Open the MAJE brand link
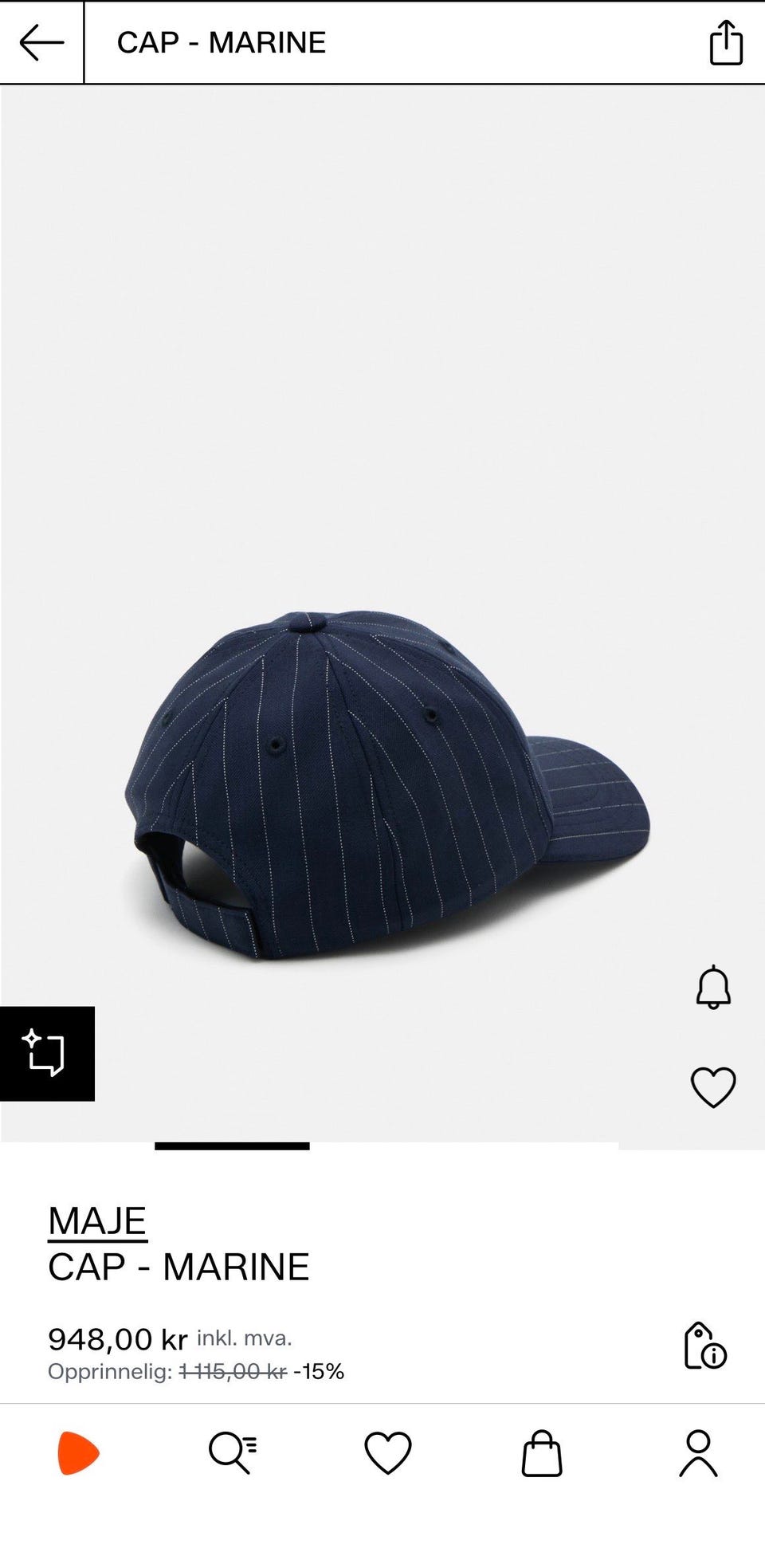The image size is (765, 1568). 97,1221
